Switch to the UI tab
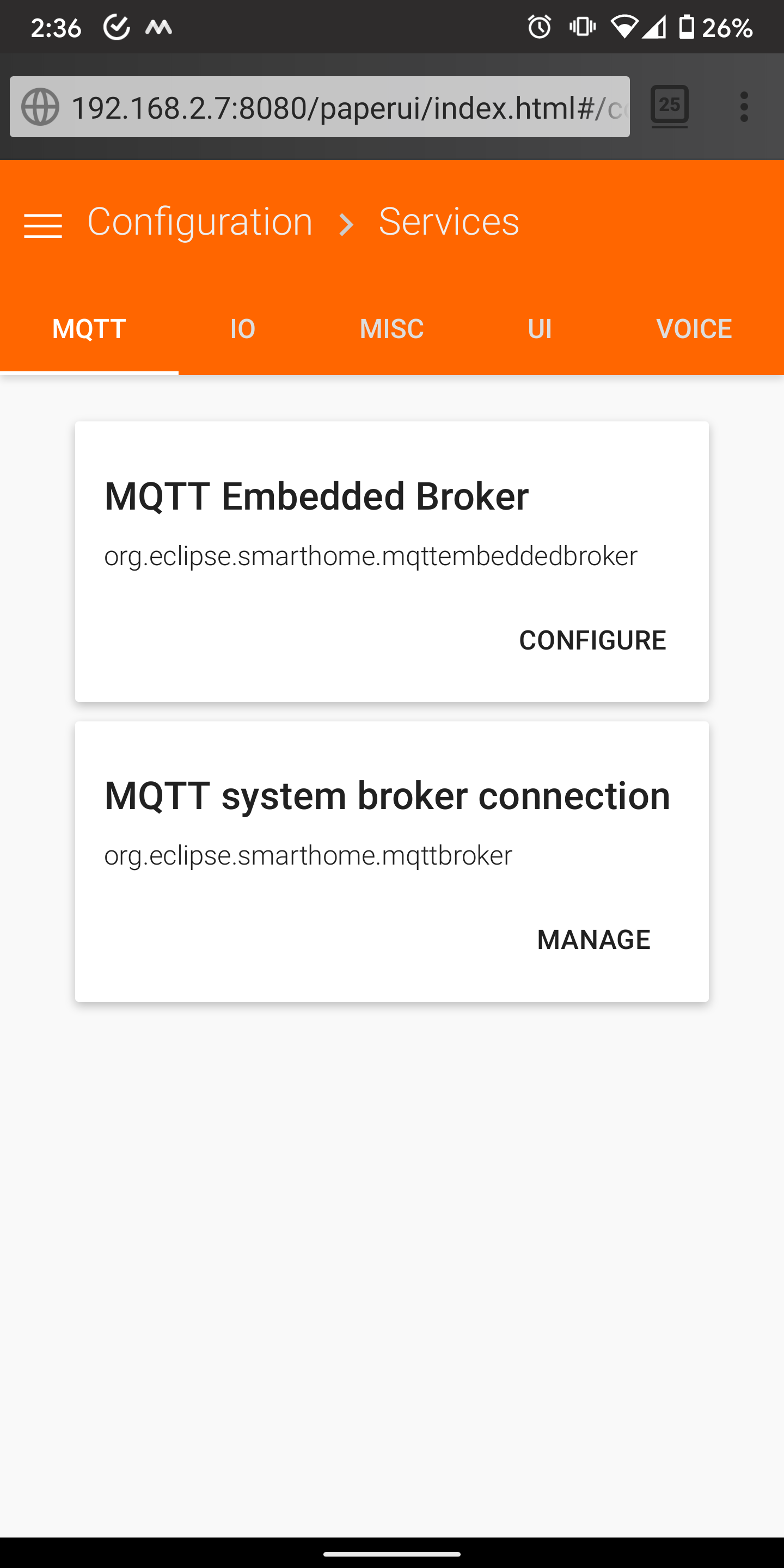Viewport: 784px width, 1568px height. tap(540, 329)
